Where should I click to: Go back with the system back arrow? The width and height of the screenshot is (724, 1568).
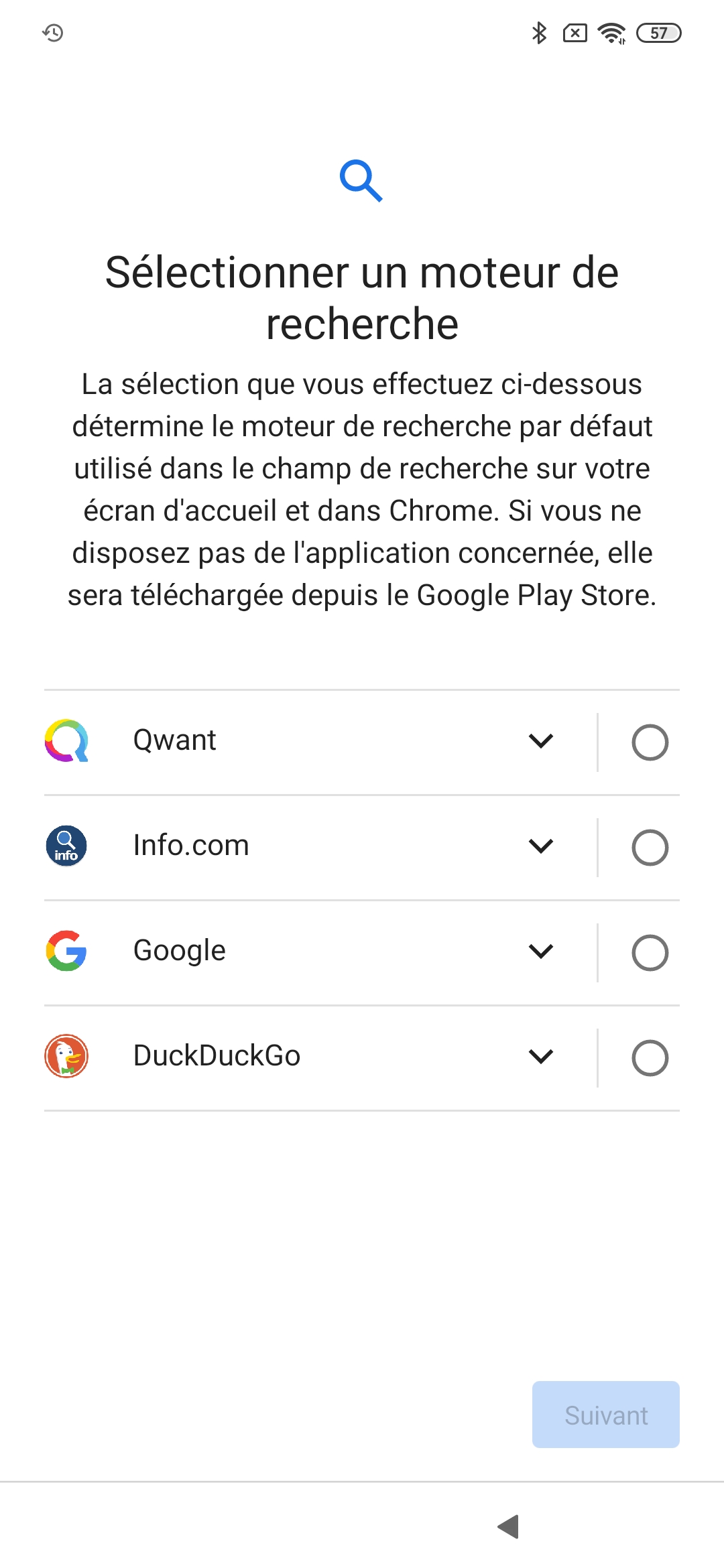tap(509, 1526)
